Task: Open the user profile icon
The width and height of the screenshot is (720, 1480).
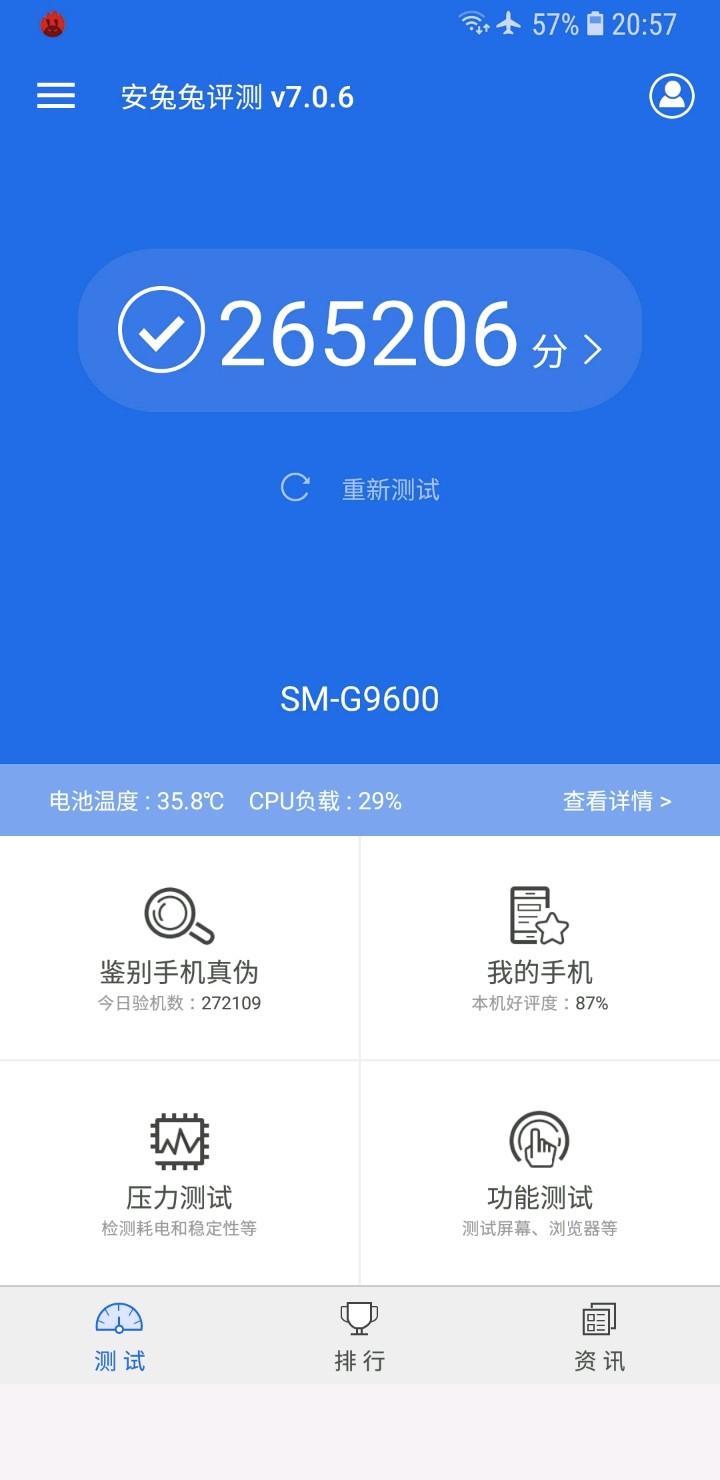Action: pos(672,96)
